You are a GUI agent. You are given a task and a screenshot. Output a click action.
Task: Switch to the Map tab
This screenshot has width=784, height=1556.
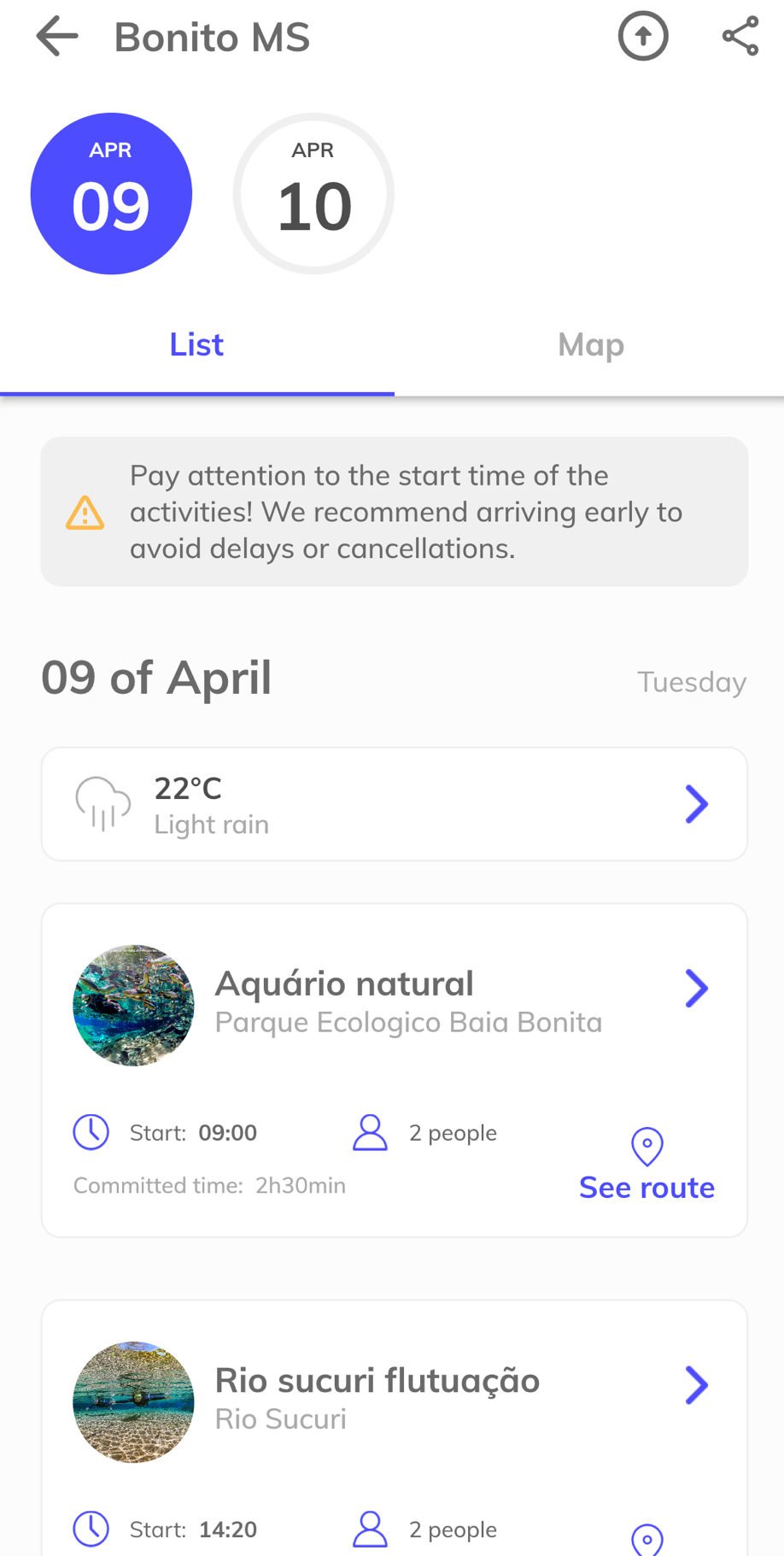coord(590,344)
